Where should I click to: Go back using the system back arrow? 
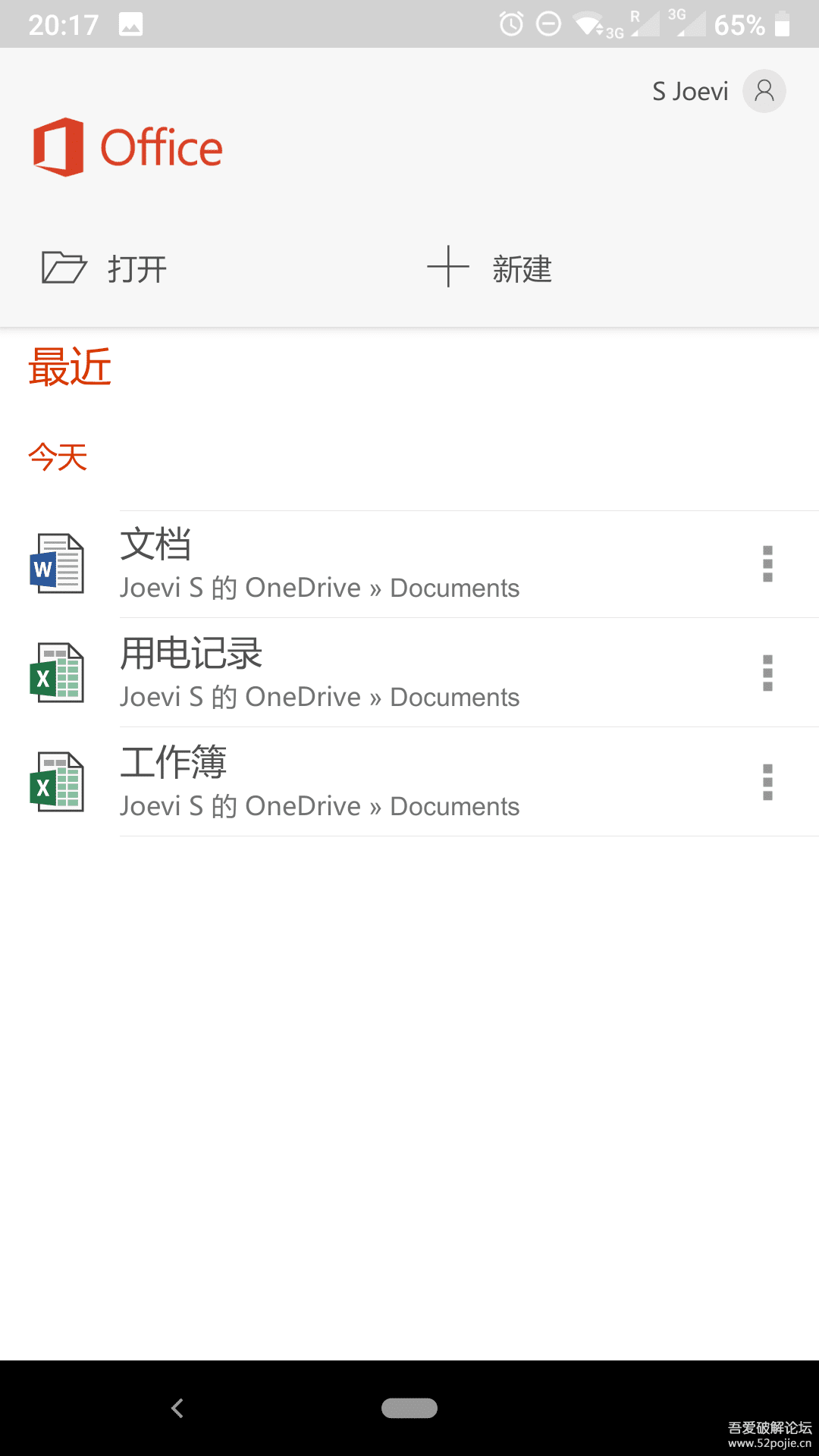[x=177, y=1408]
